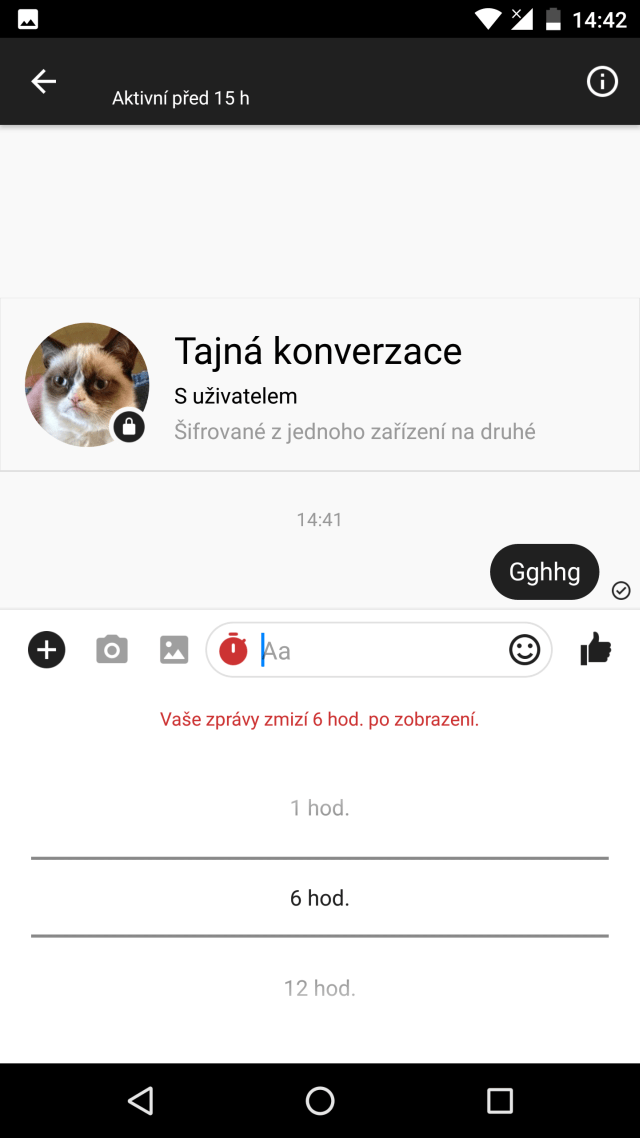Go back using the top-left arrow

[x=44, y=82]
